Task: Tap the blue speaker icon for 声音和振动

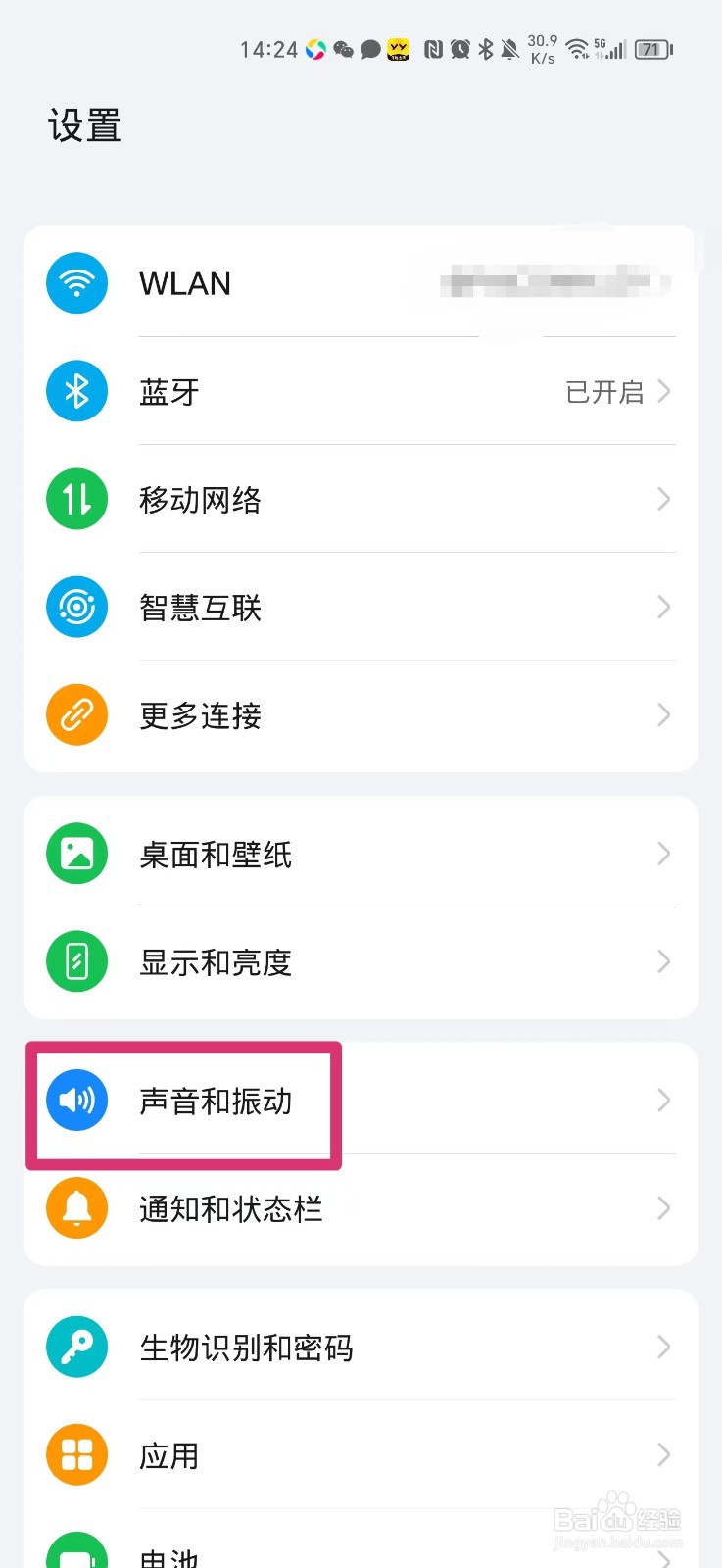Action: pyautogui.click(x=76, y=1100)
